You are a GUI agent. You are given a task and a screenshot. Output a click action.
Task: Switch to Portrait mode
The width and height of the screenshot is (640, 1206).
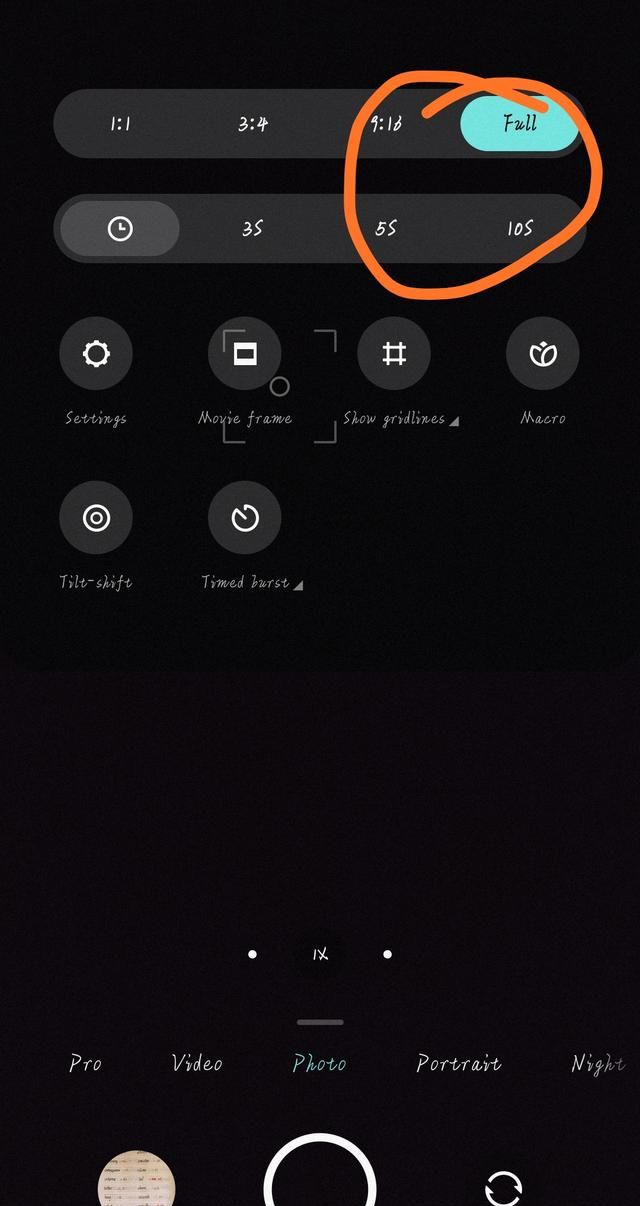(458, 1064)
